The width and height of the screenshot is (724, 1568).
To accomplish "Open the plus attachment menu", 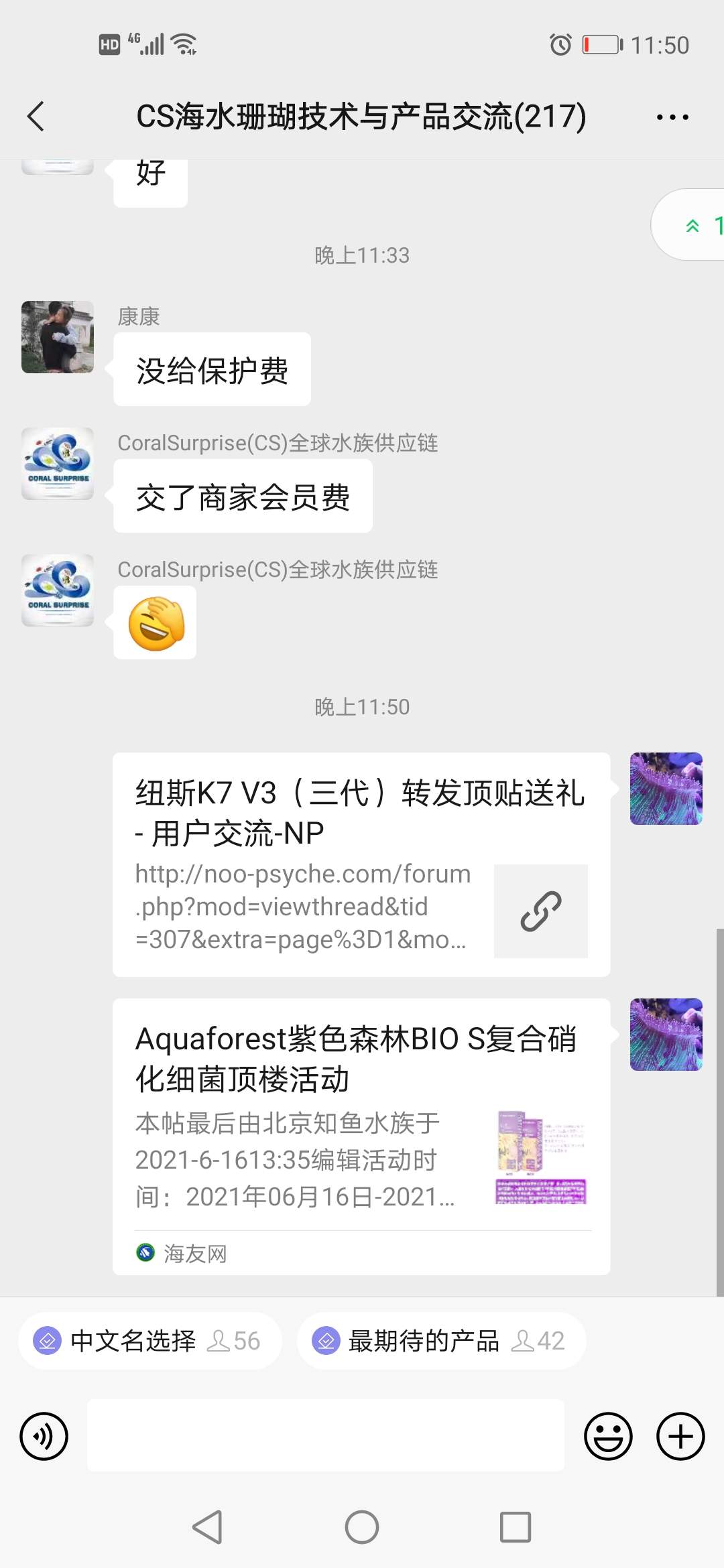I will coord(680,1436).
